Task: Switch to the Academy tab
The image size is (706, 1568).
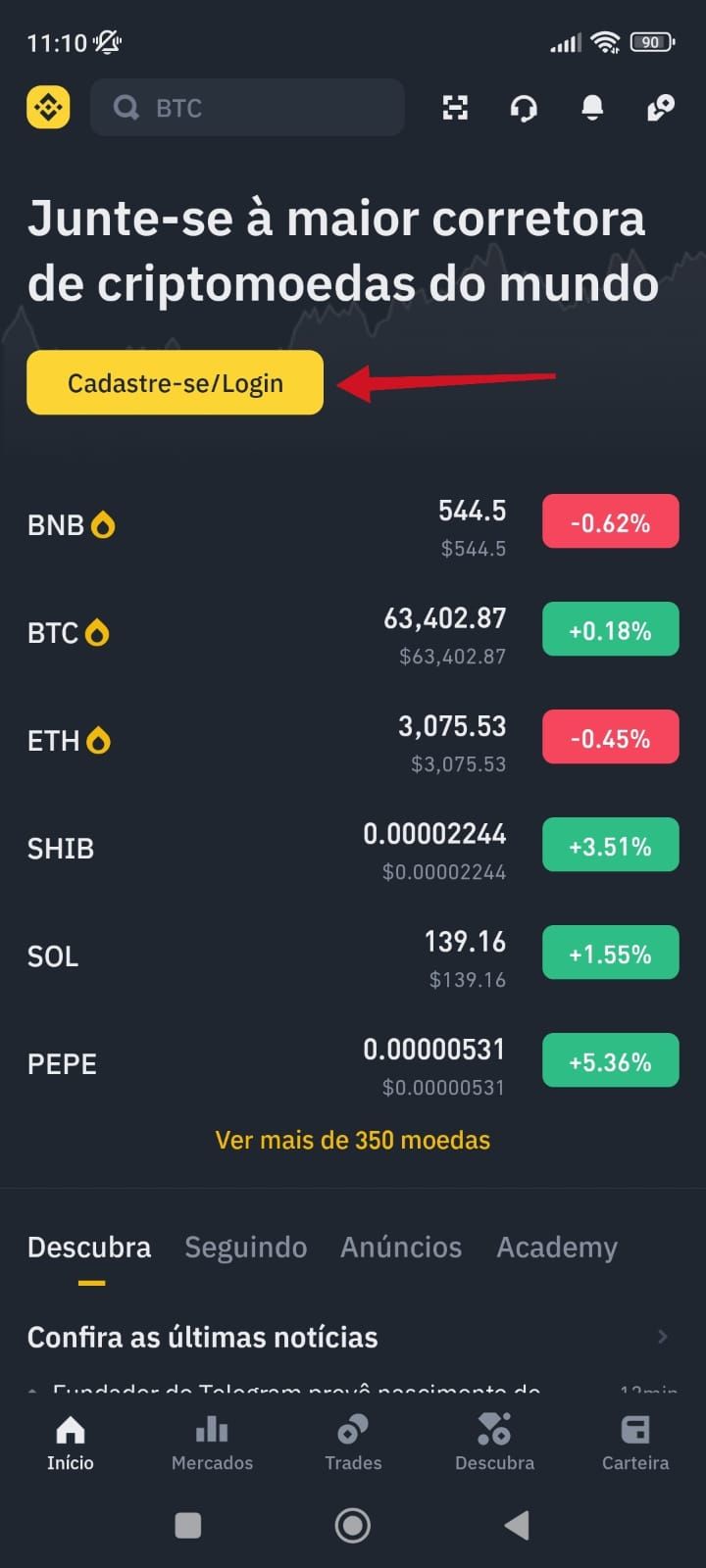Action: (x=557, y=1248)
